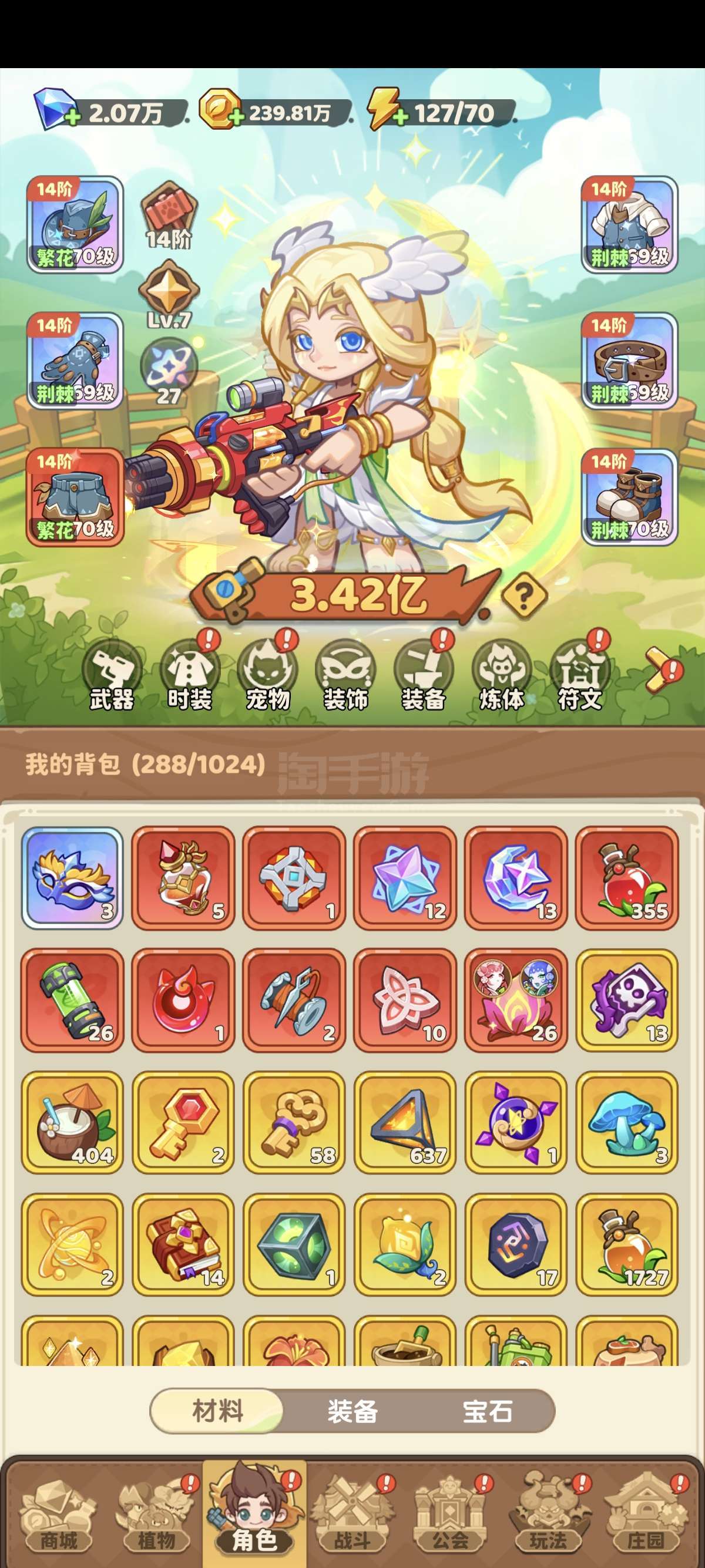The width and height of the screenshot is (705, 1568).
Task: Open the 符文 rune menu
Action: 580,675
